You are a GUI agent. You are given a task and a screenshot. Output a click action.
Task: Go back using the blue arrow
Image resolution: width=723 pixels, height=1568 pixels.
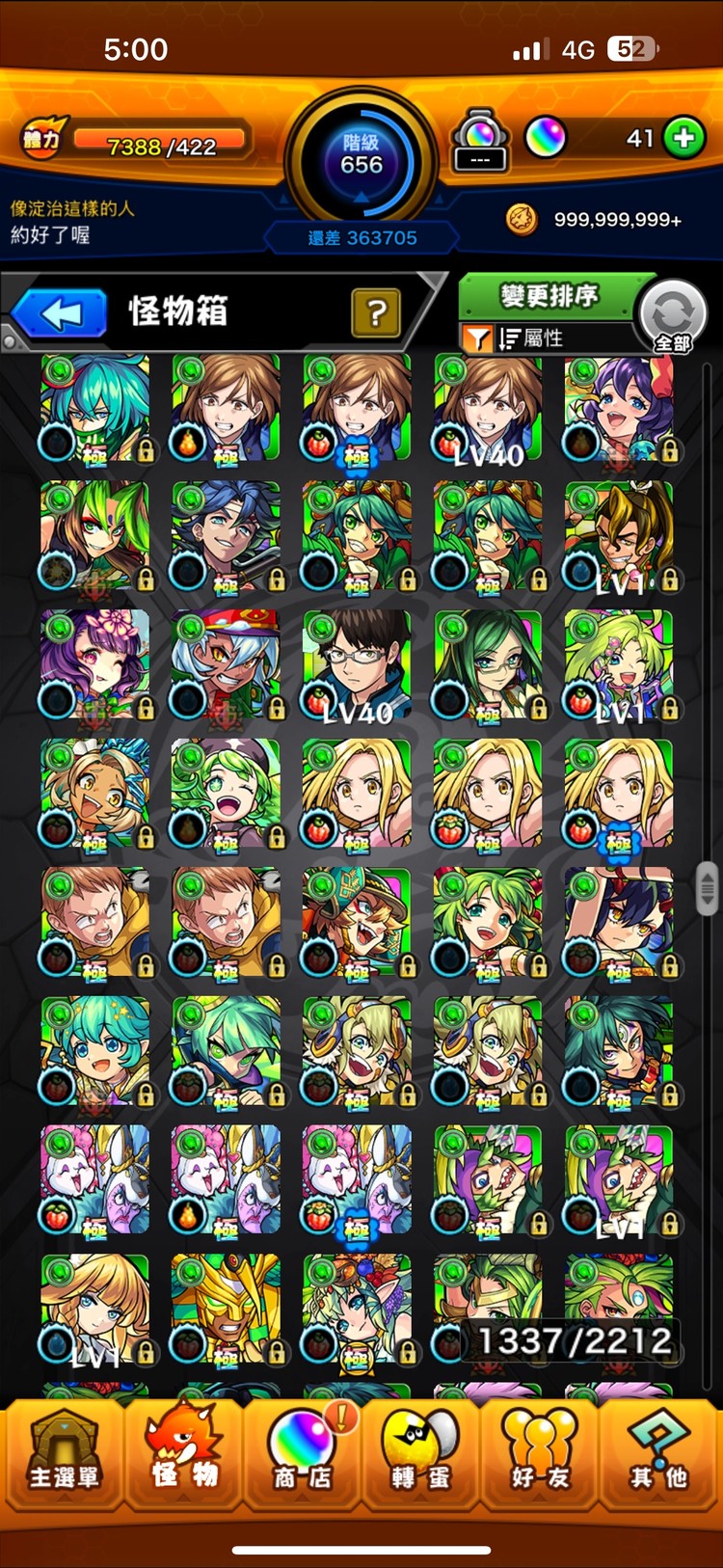60,313
